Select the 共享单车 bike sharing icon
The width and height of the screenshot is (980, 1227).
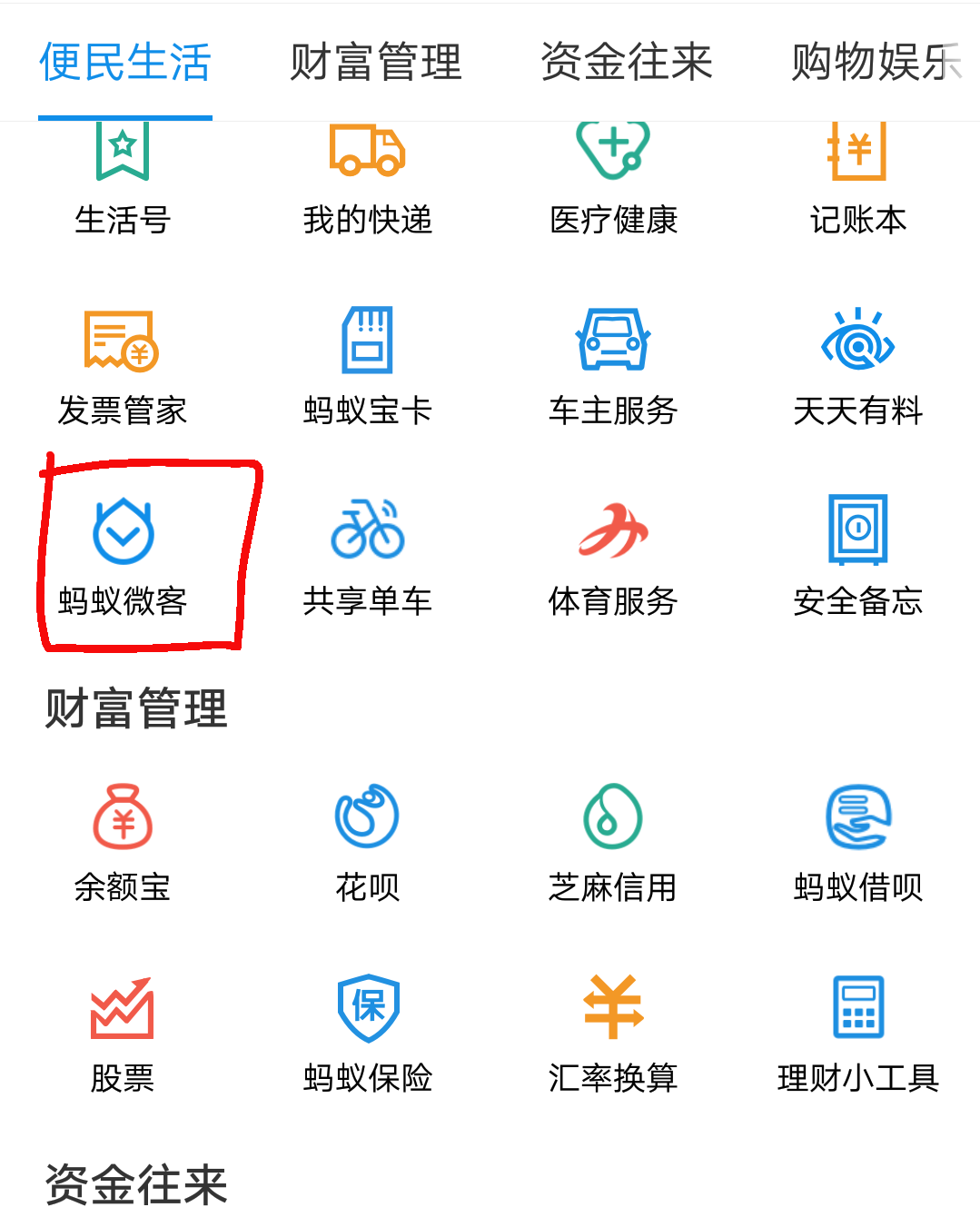367,540
